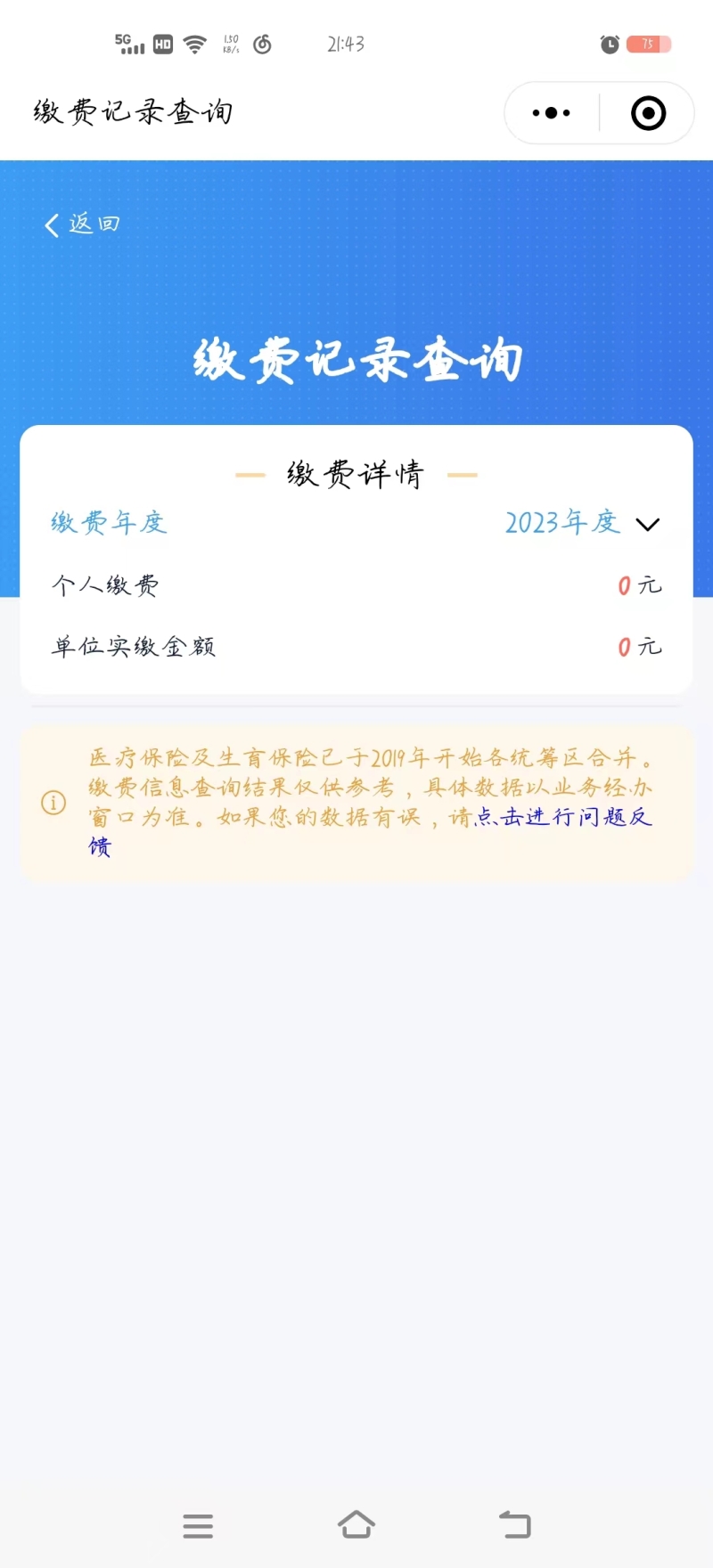Open recent apps from the navigation bar
The image size is (713, 1568).
(198, 1525)
